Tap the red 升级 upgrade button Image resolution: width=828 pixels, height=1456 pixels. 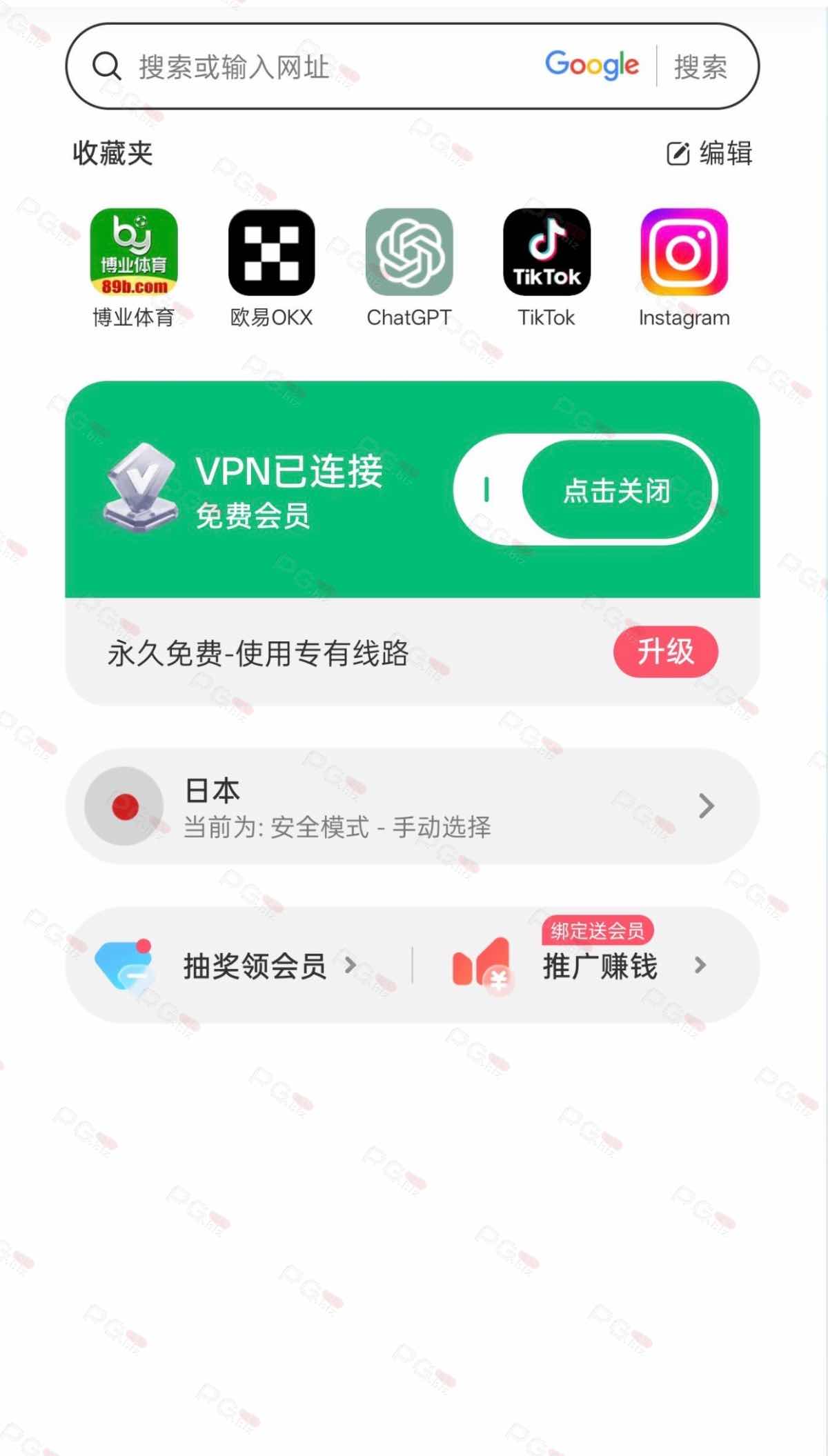click(665, 652)
